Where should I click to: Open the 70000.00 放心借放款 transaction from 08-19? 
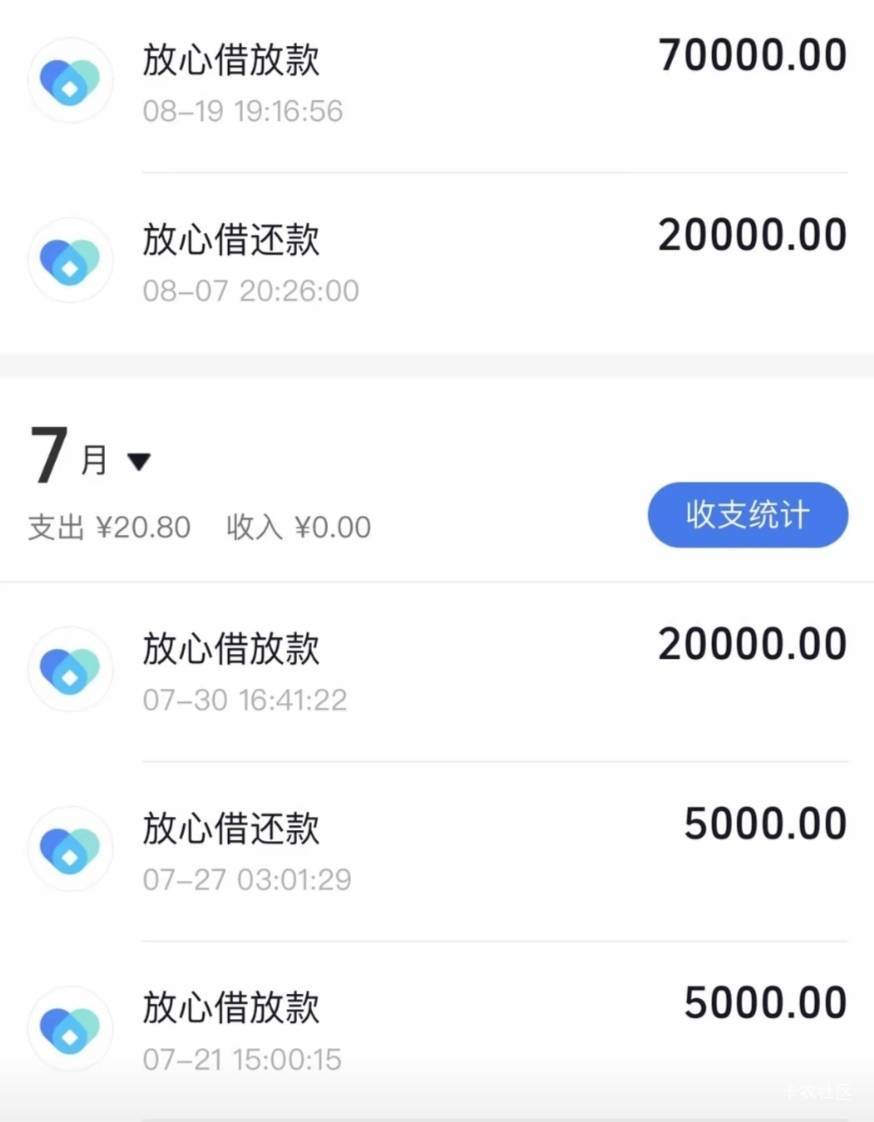[437, 81]
